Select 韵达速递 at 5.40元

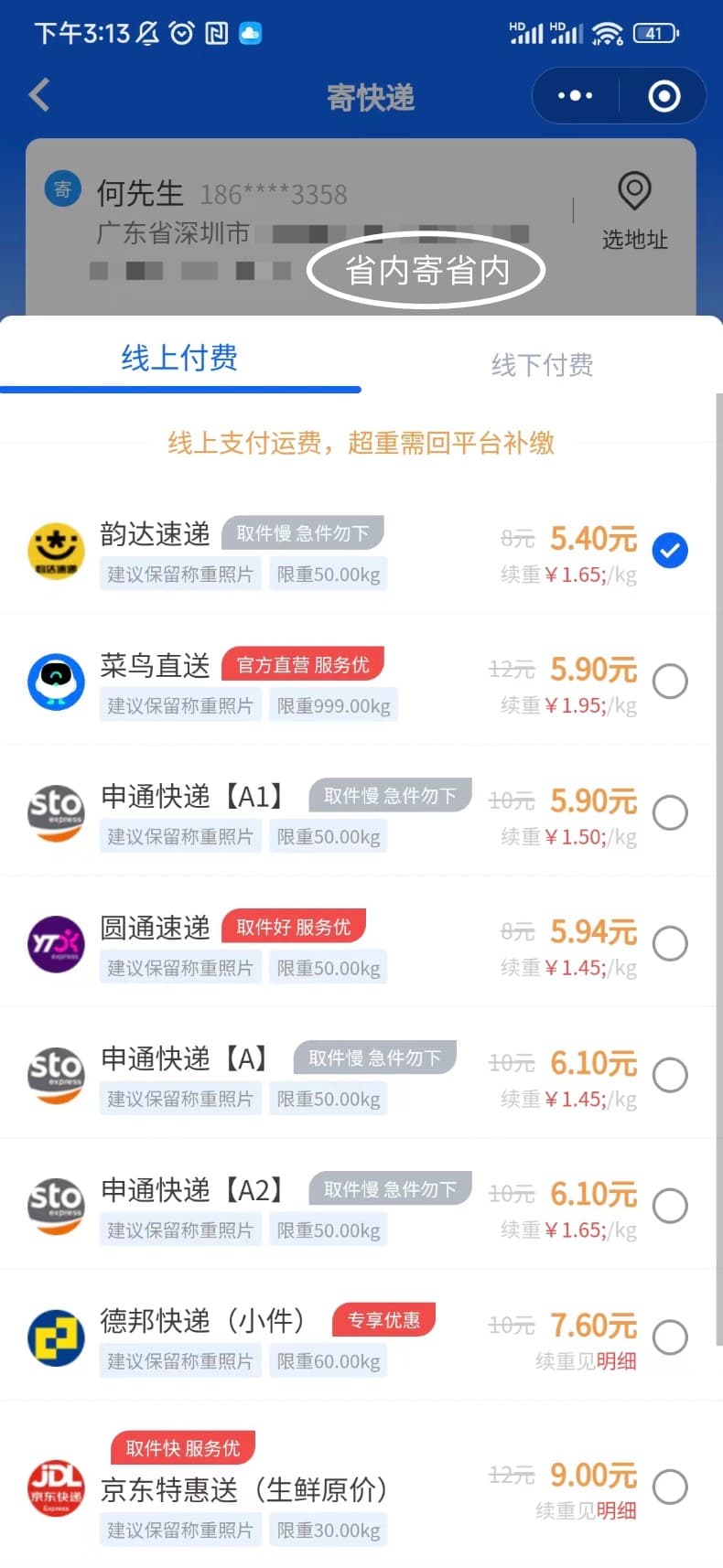tap(670, 550)
